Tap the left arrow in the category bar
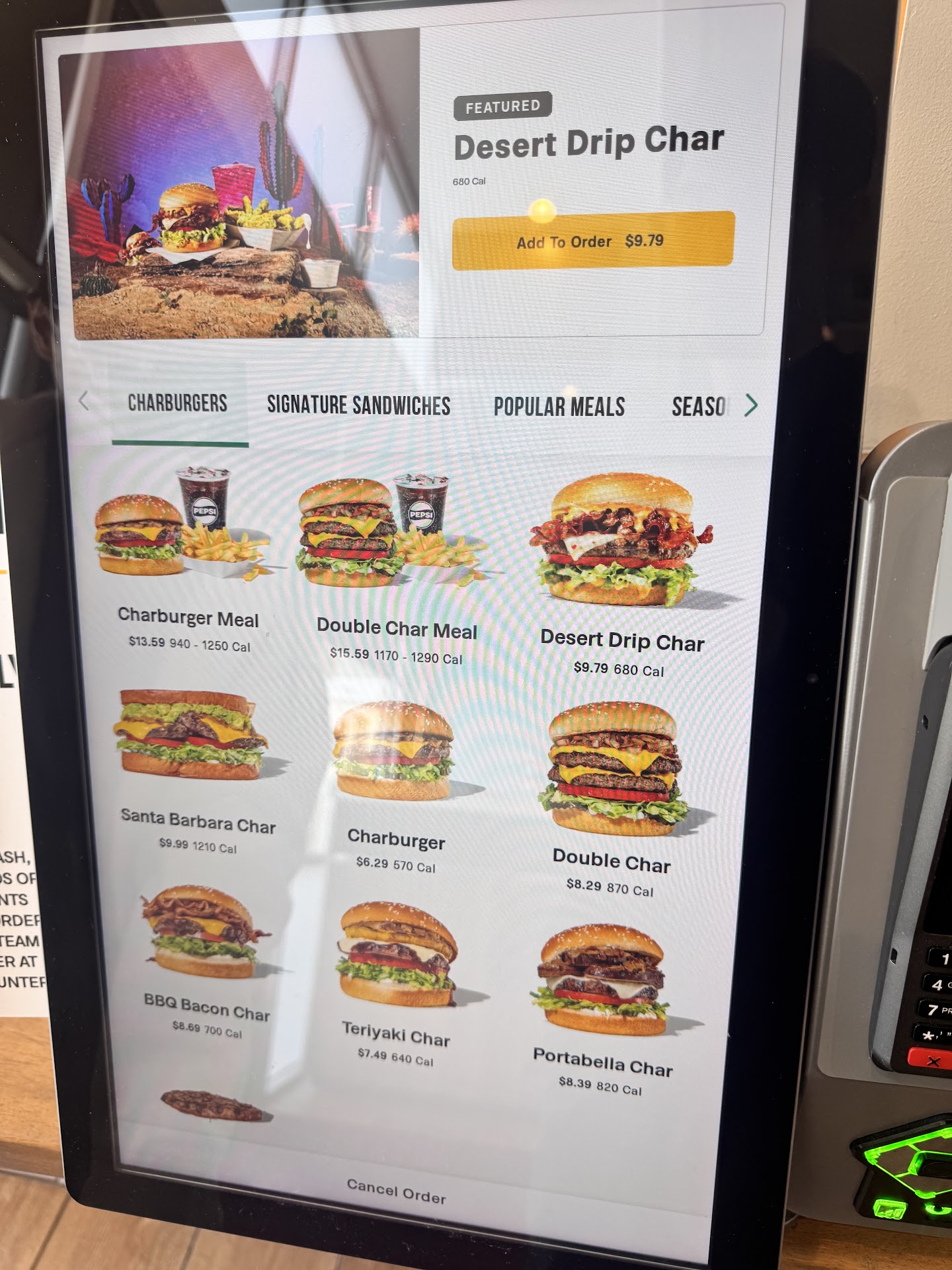Viewport: 952px width, 1270px height. coord(84,400)
